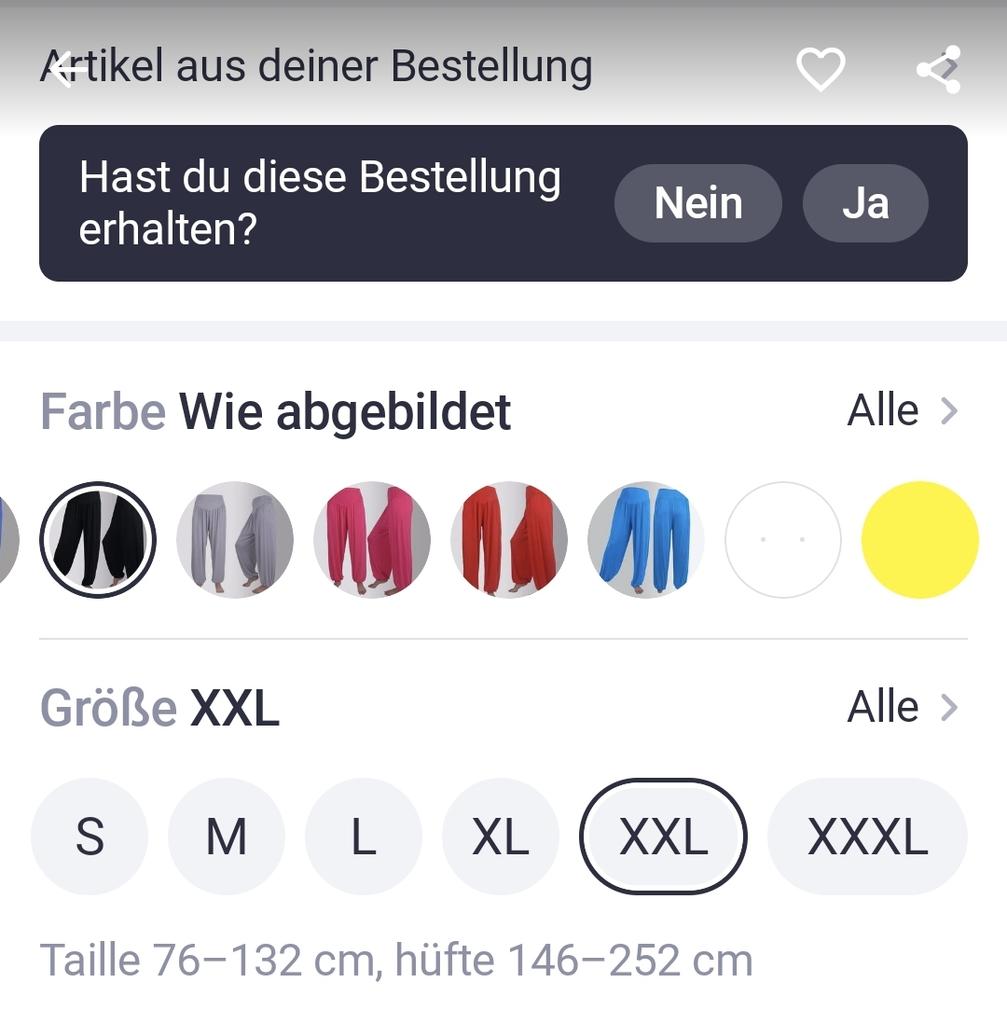Image resolution: width=1007 pixels, height=1024 pixels.
Task: Pick the white color swatch
Action: 783,540
